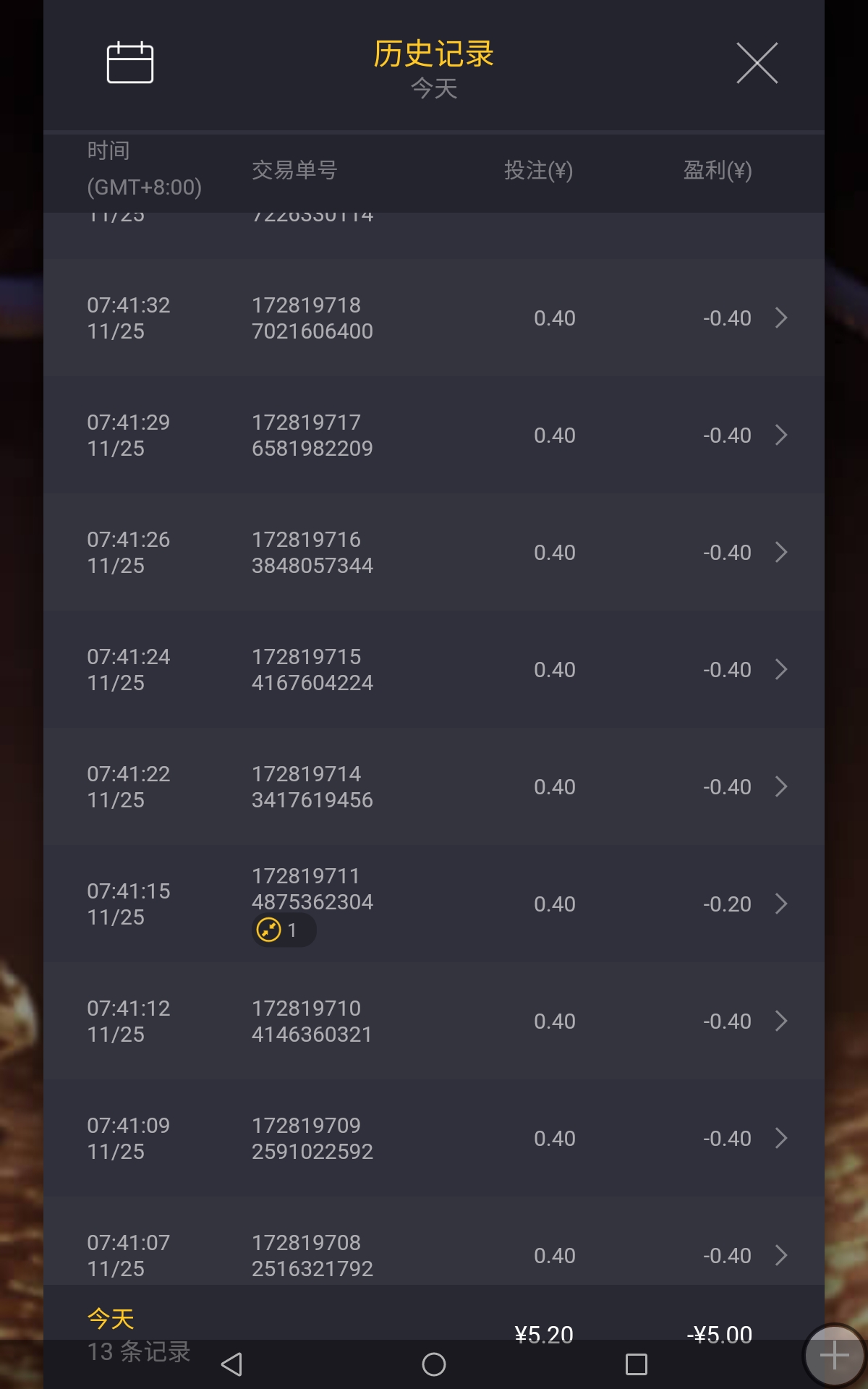View details of transaction 1728197176581982209

coord(434,436)
